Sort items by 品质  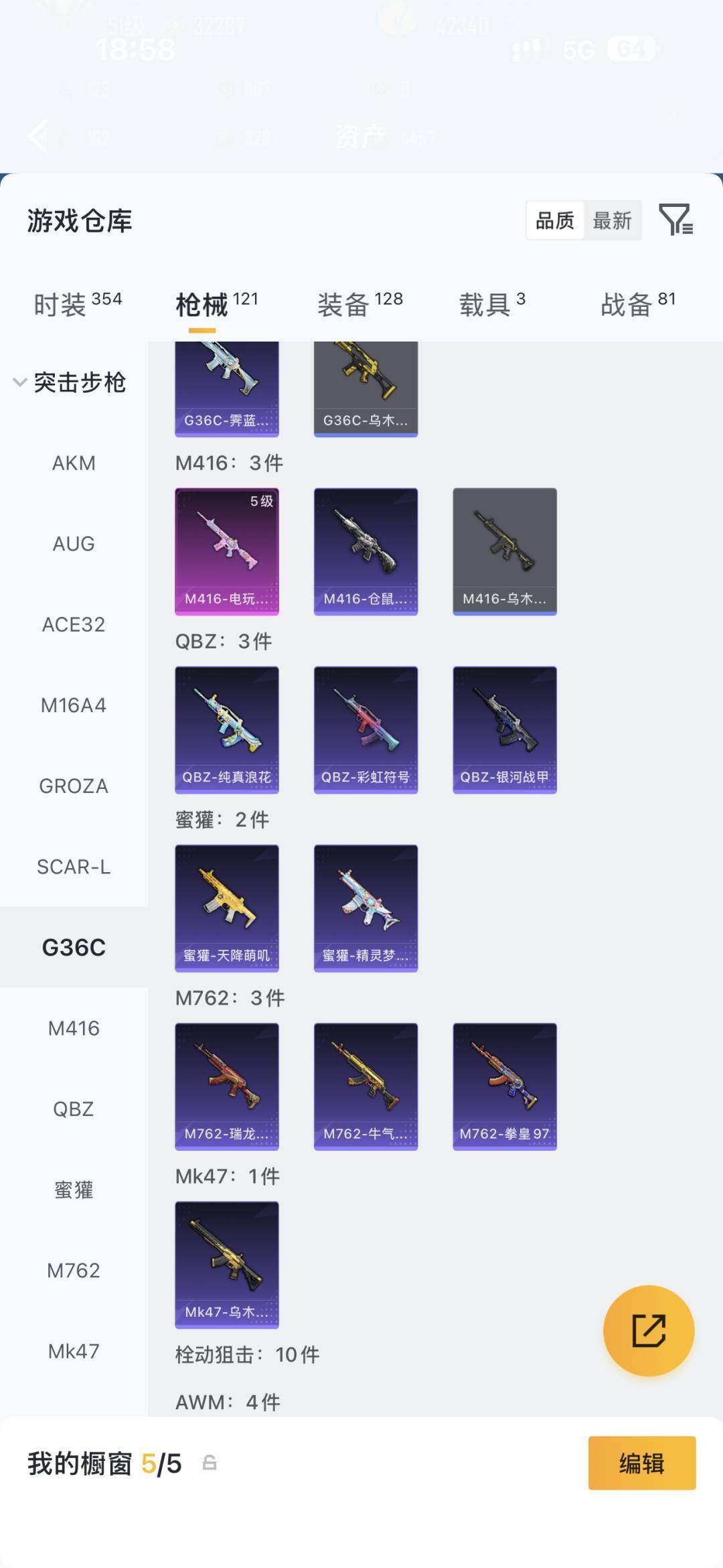(555, 220)
